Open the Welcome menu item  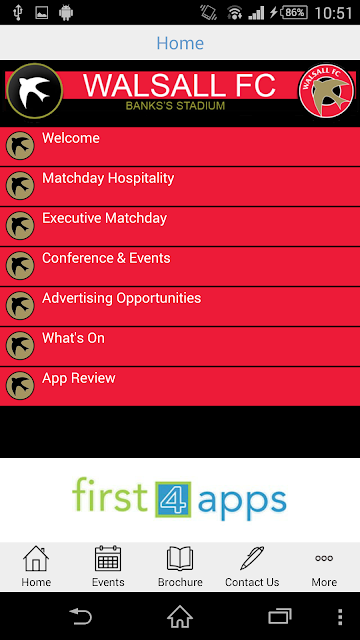(x=180, y=146)
